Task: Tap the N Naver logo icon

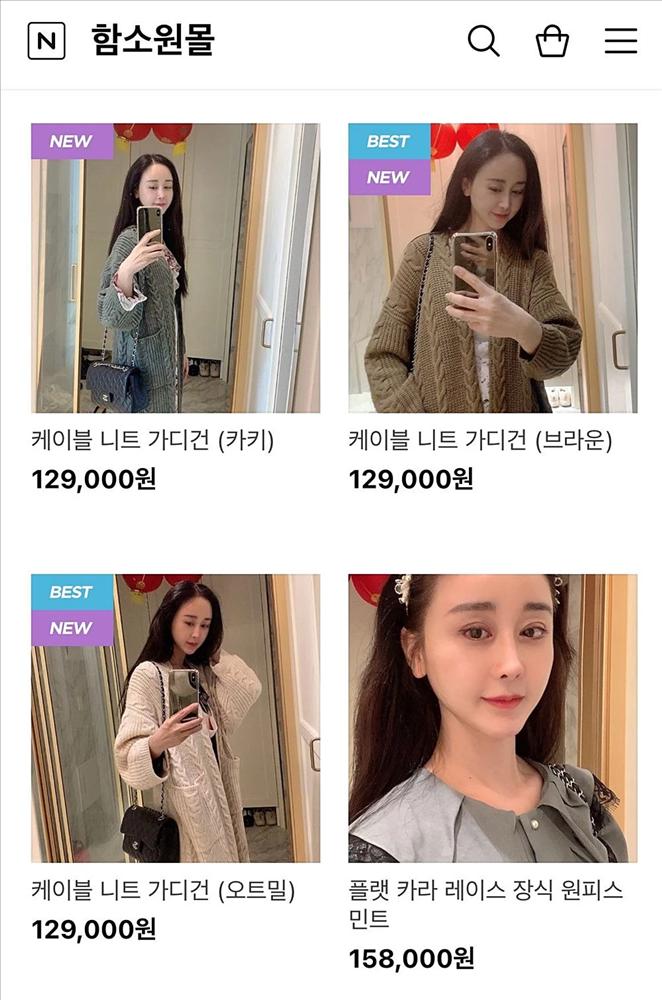Action: (x=46, y=42)
